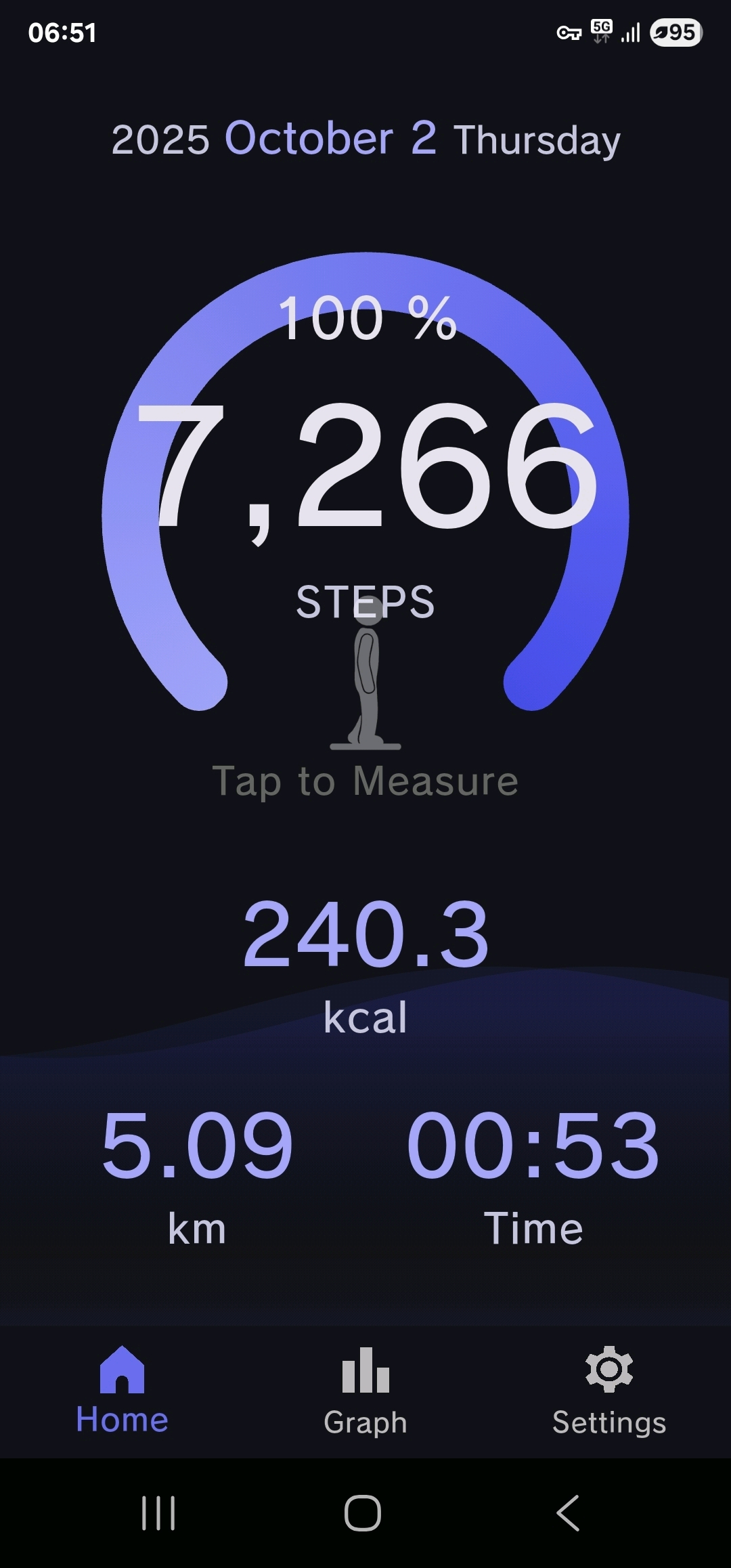Open the Settings tab
This screenshot has height=1568, width=731.
608,1391
